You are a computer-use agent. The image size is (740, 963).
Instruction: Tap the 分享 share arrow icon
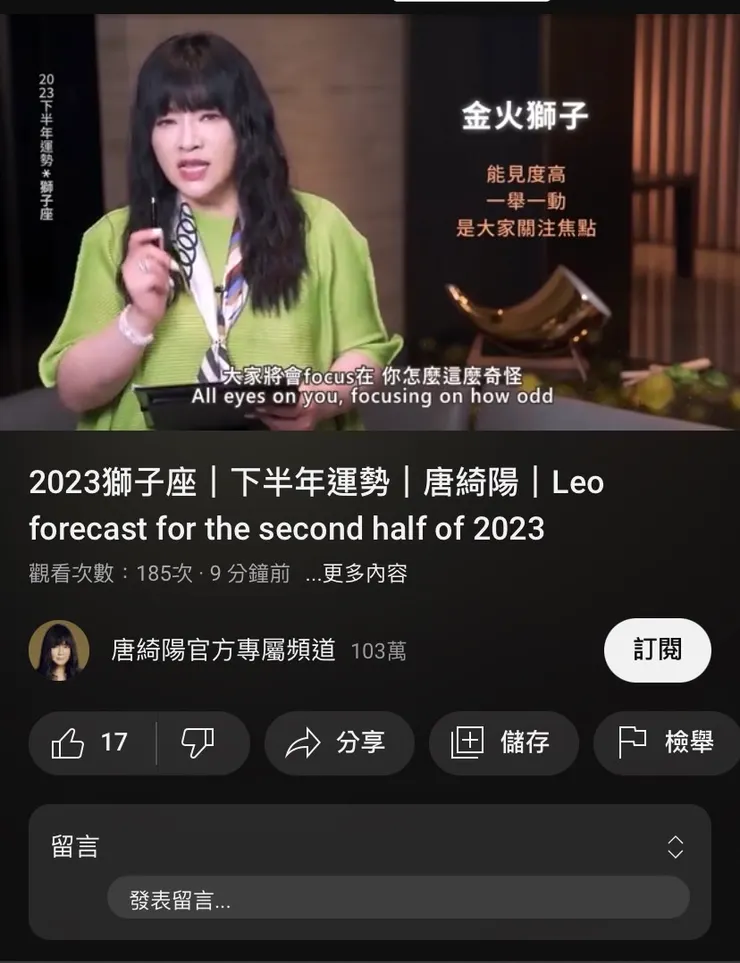302,742
